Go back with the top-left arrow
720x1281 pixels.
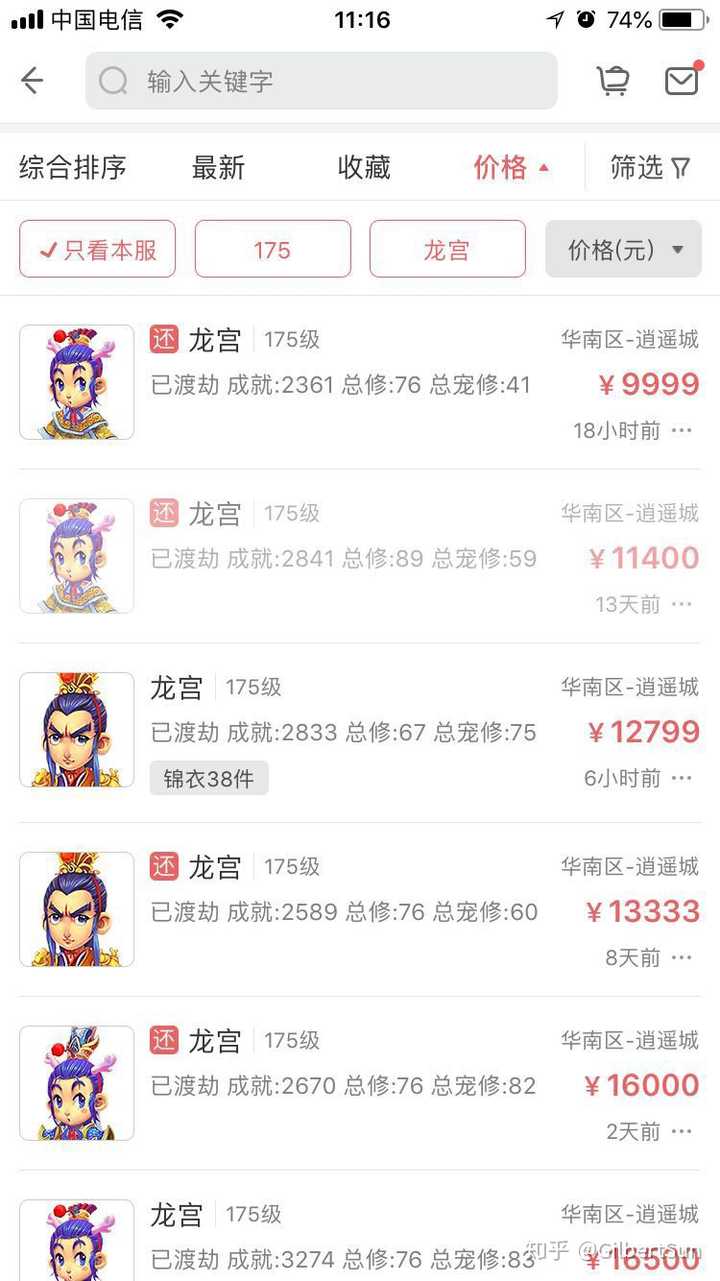coord(32,81)
